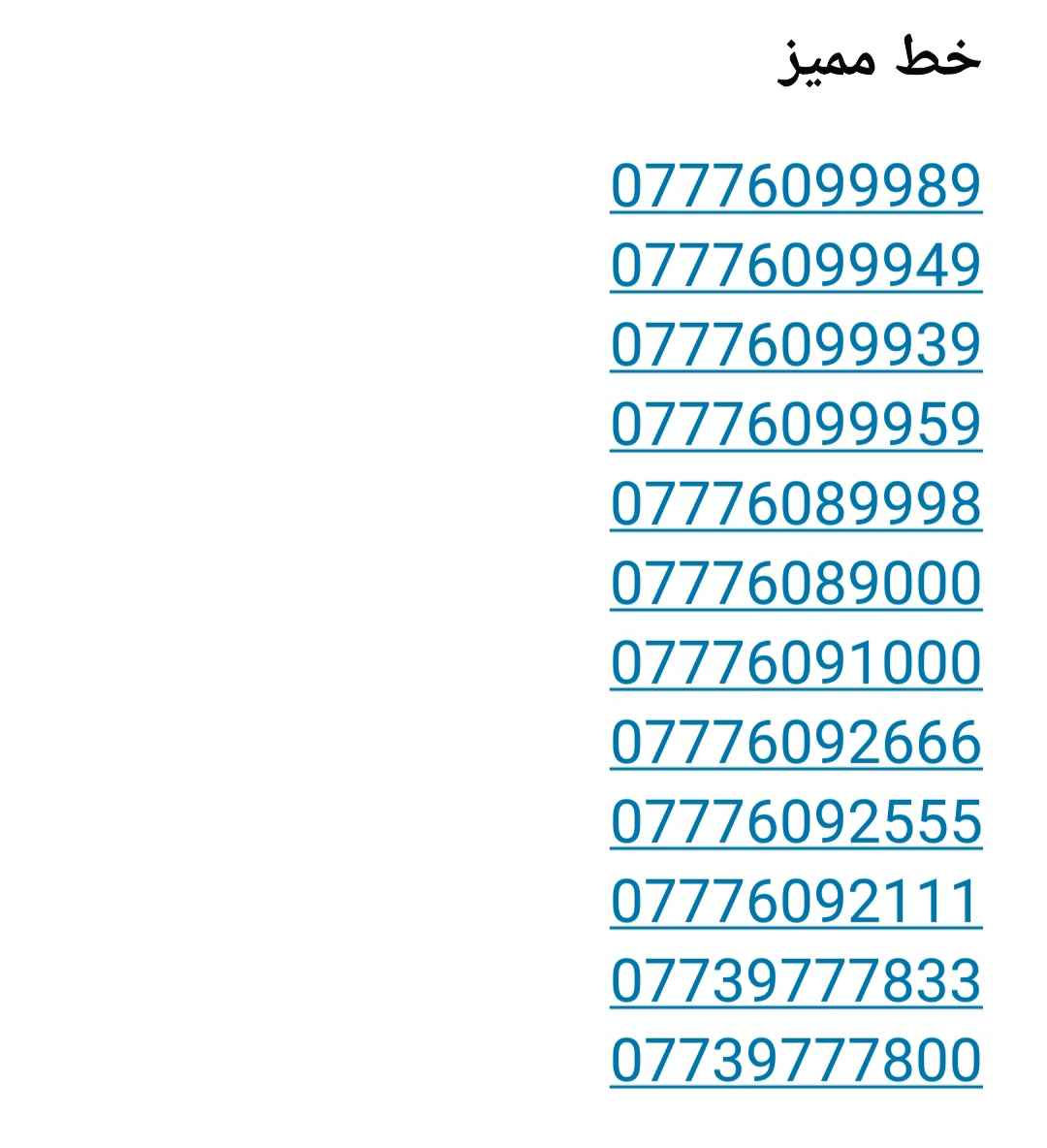Open the phone link 07776089000

[796, 584]
